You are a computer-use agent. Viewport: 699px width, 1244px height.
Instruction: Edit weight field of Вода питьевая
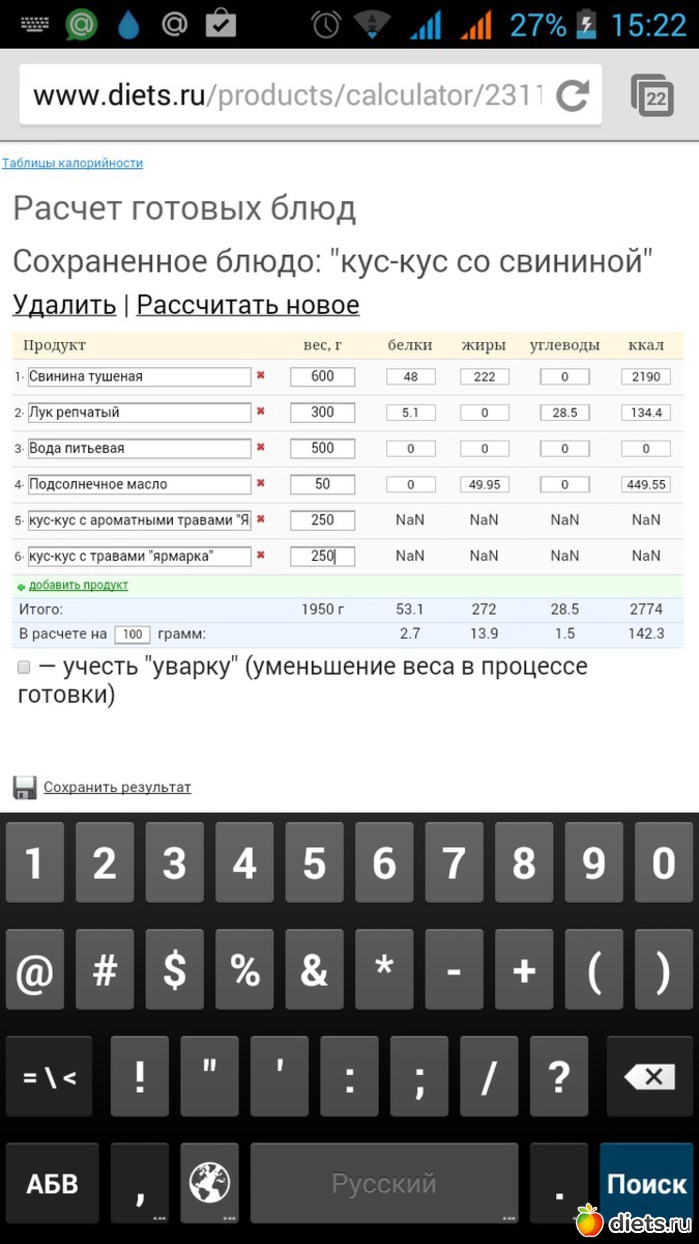coord(322,448)
